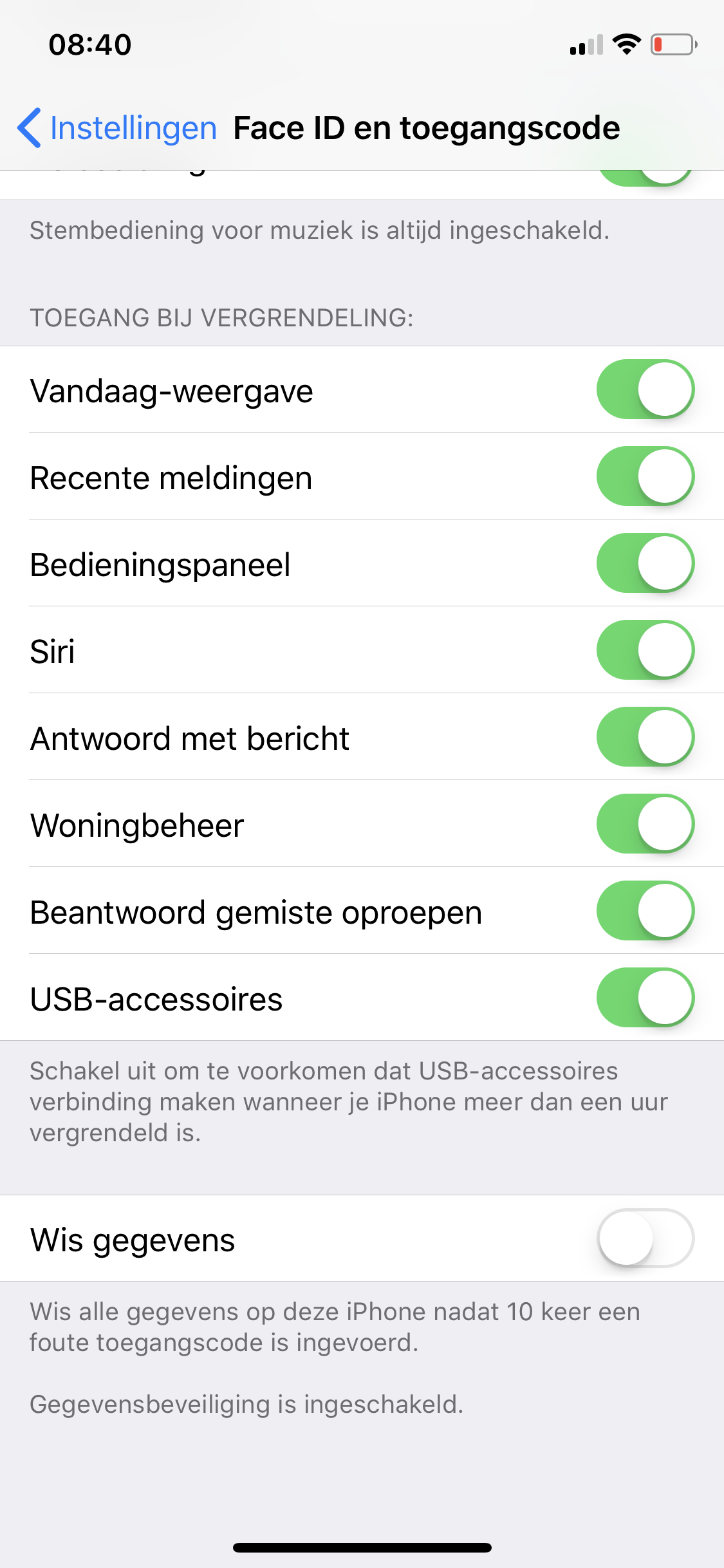Disable USB-accessoires while locked

click(x=645, y=998)
